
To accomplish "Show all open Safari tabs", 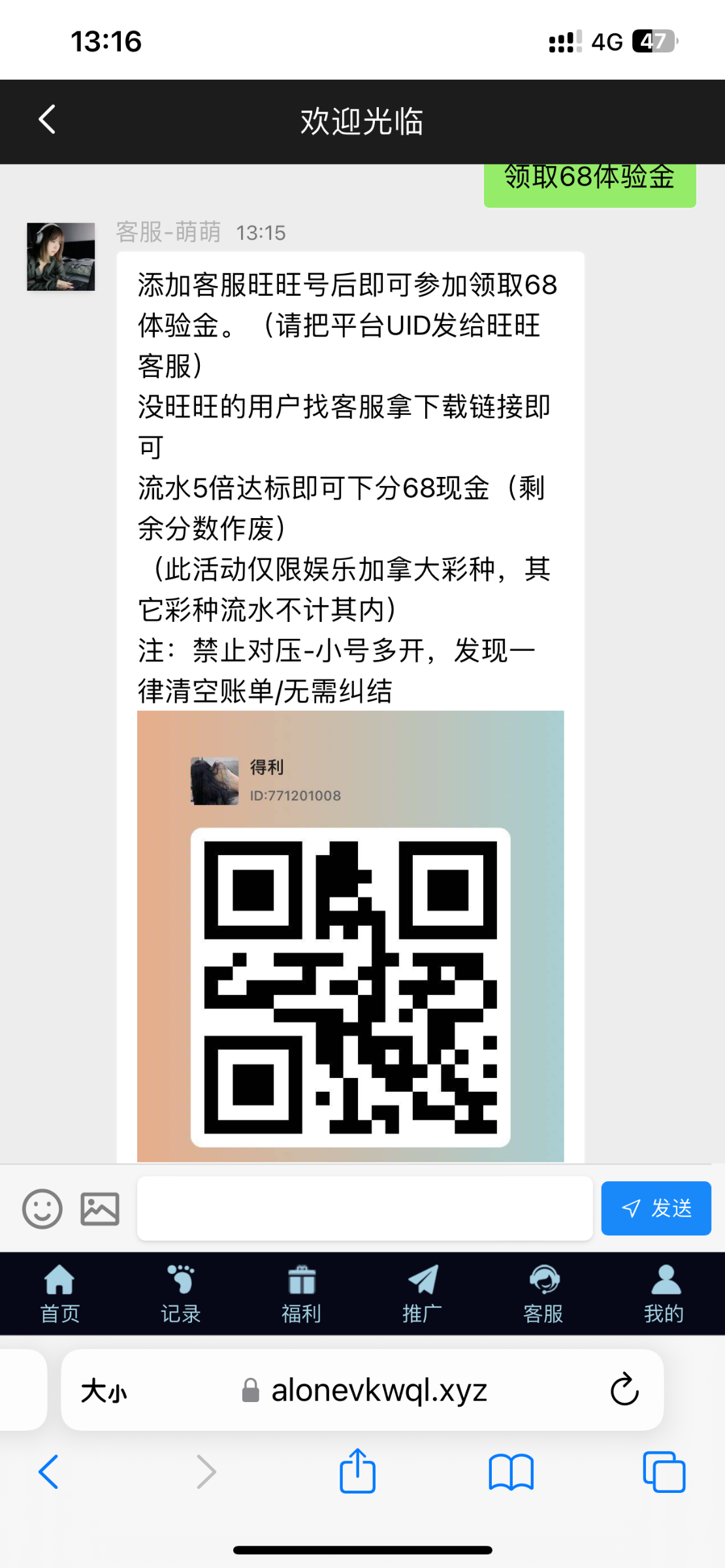I will tap(664, 1471).
